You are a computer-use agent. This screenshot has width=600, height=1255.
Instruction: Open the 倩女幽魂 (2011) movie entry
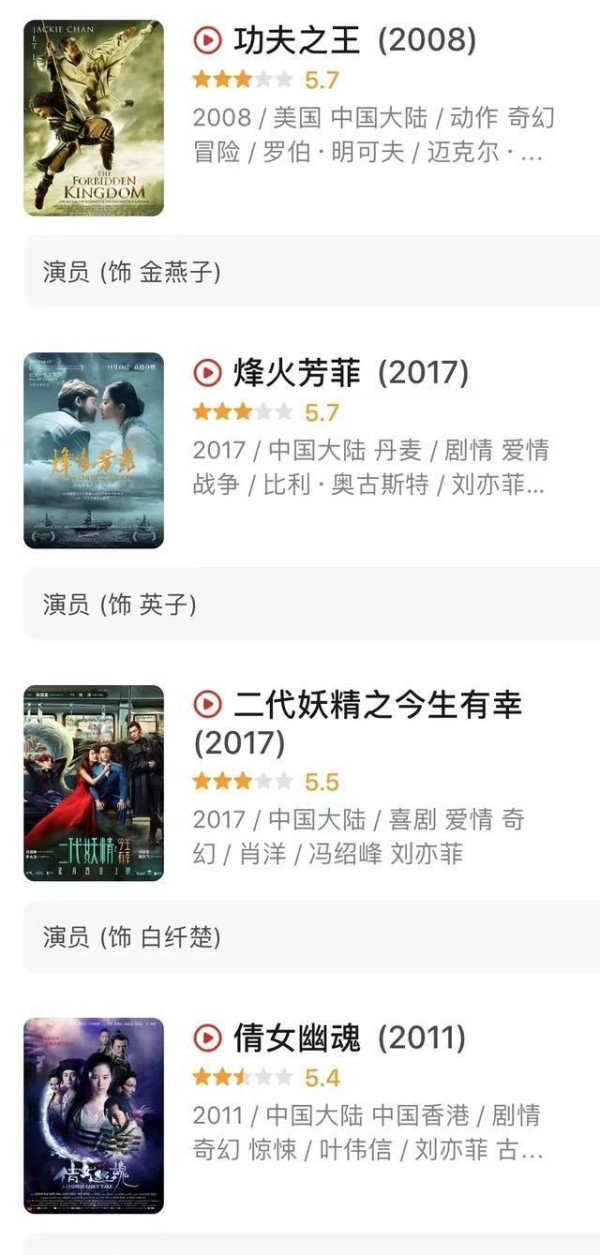coord(329,1038)
